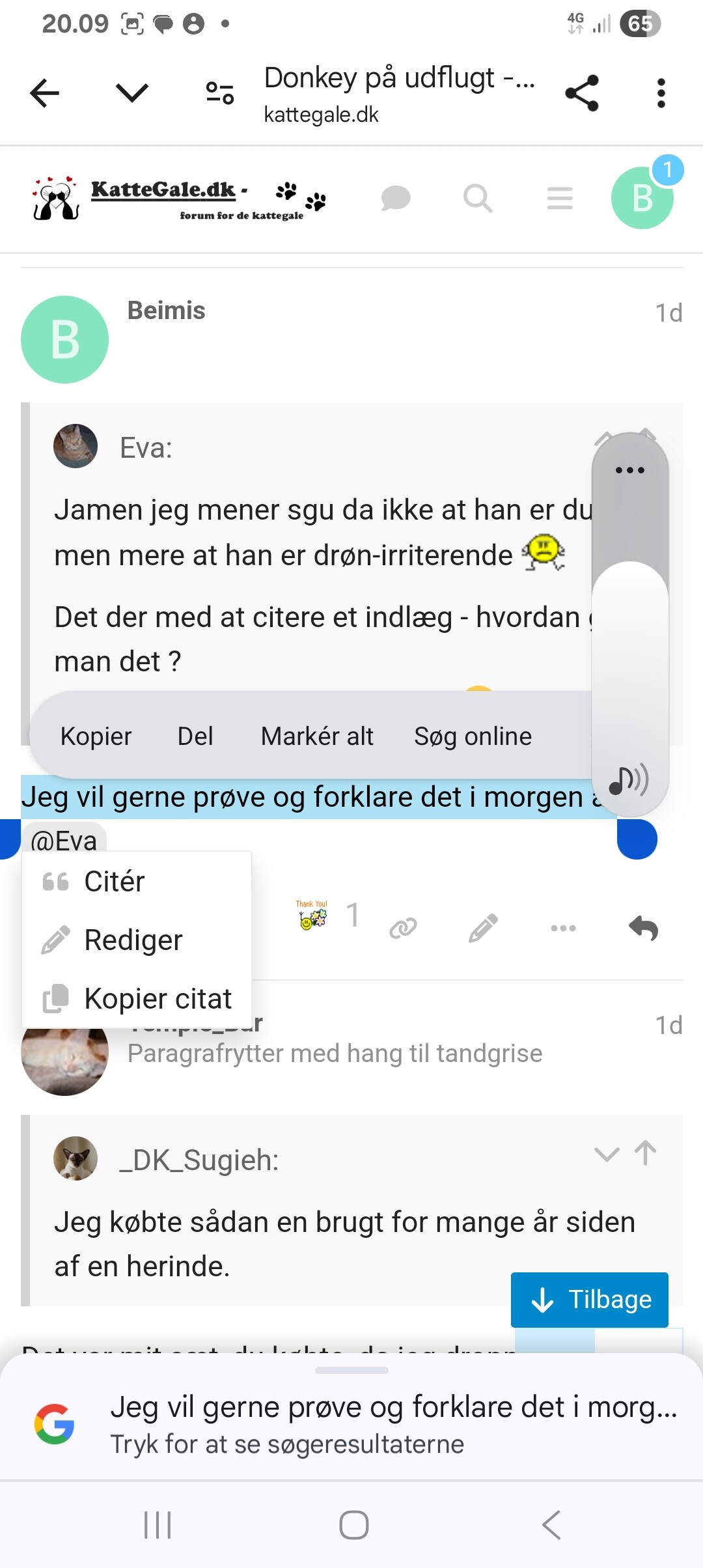Tap Kopier to copy selected text
Image resolution: width=703 pixels, height=1568 pixels.
pyautogui.click(x=96, y=736)
